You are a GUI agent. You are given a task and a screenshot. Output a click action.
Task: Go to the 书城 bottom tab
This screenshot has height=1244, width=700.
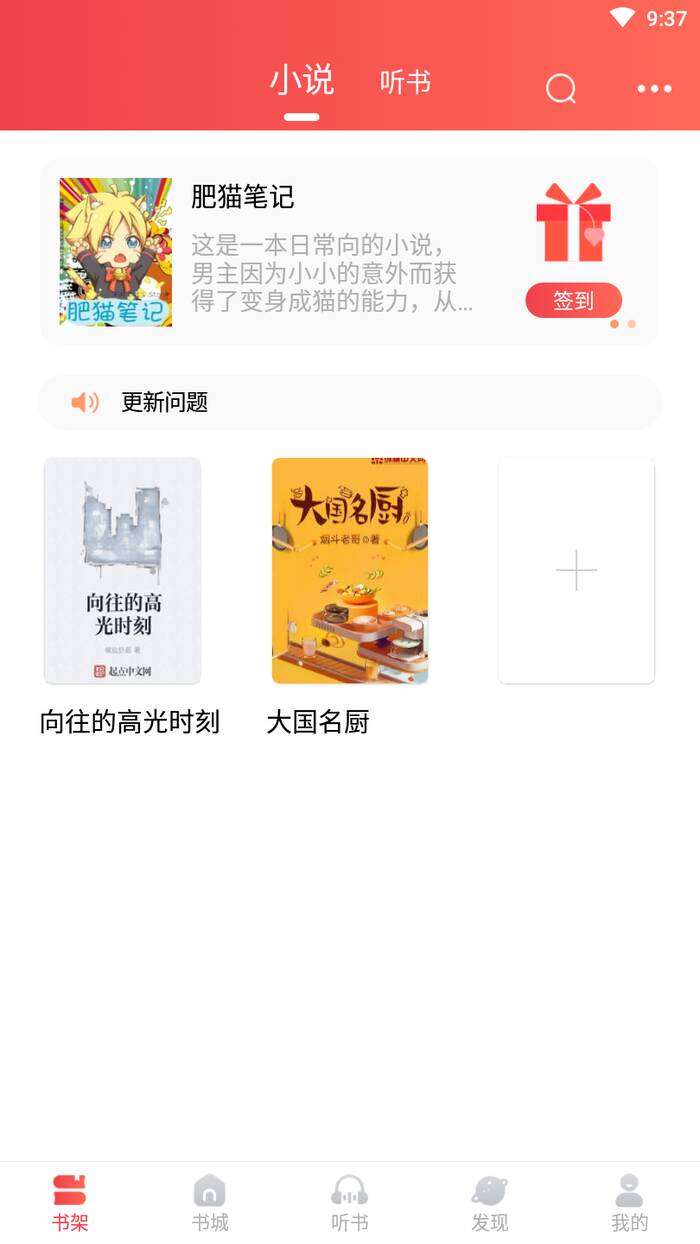[x=210, y=1202]
